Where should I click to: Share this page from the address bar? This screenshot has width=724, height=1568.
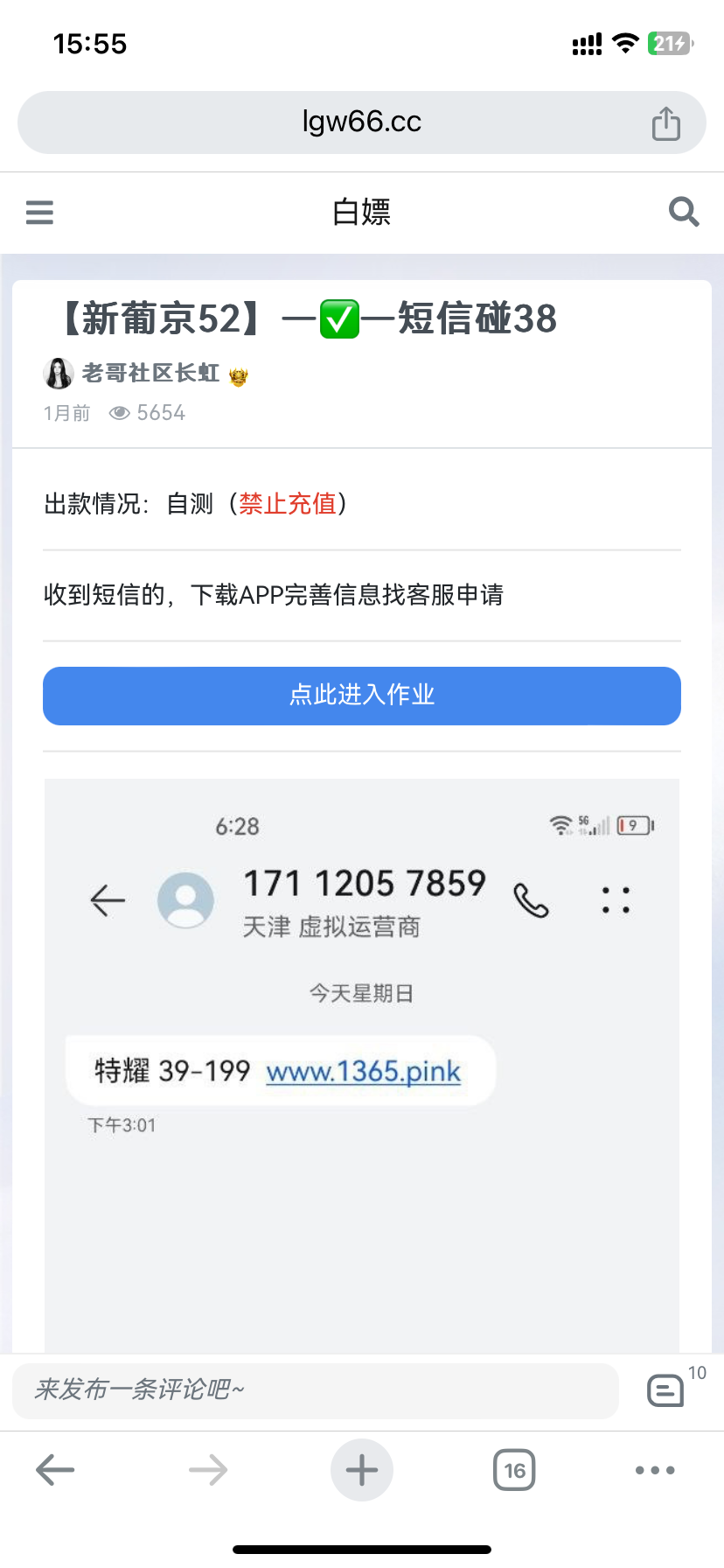[665, 123]
